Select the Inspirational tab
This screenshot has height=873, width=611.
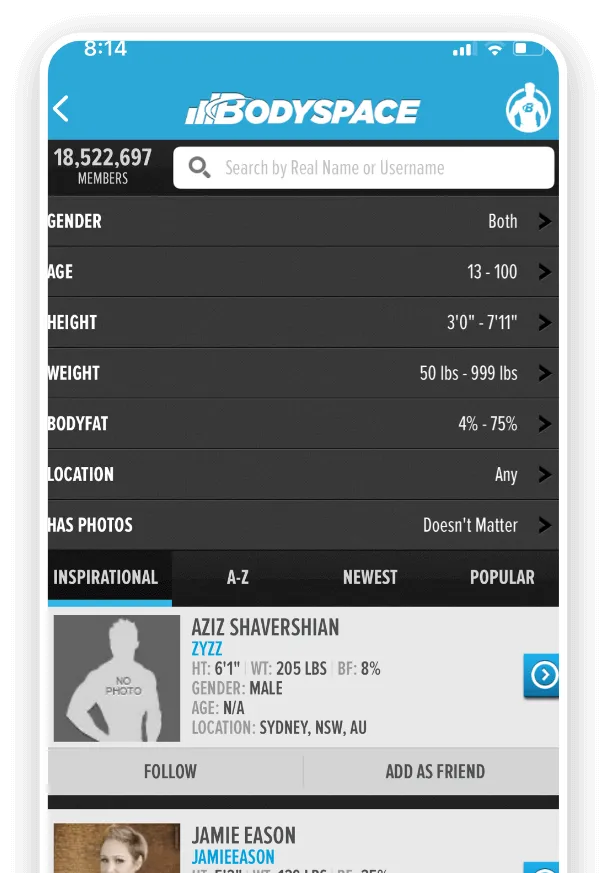click(x=106, y=577)
